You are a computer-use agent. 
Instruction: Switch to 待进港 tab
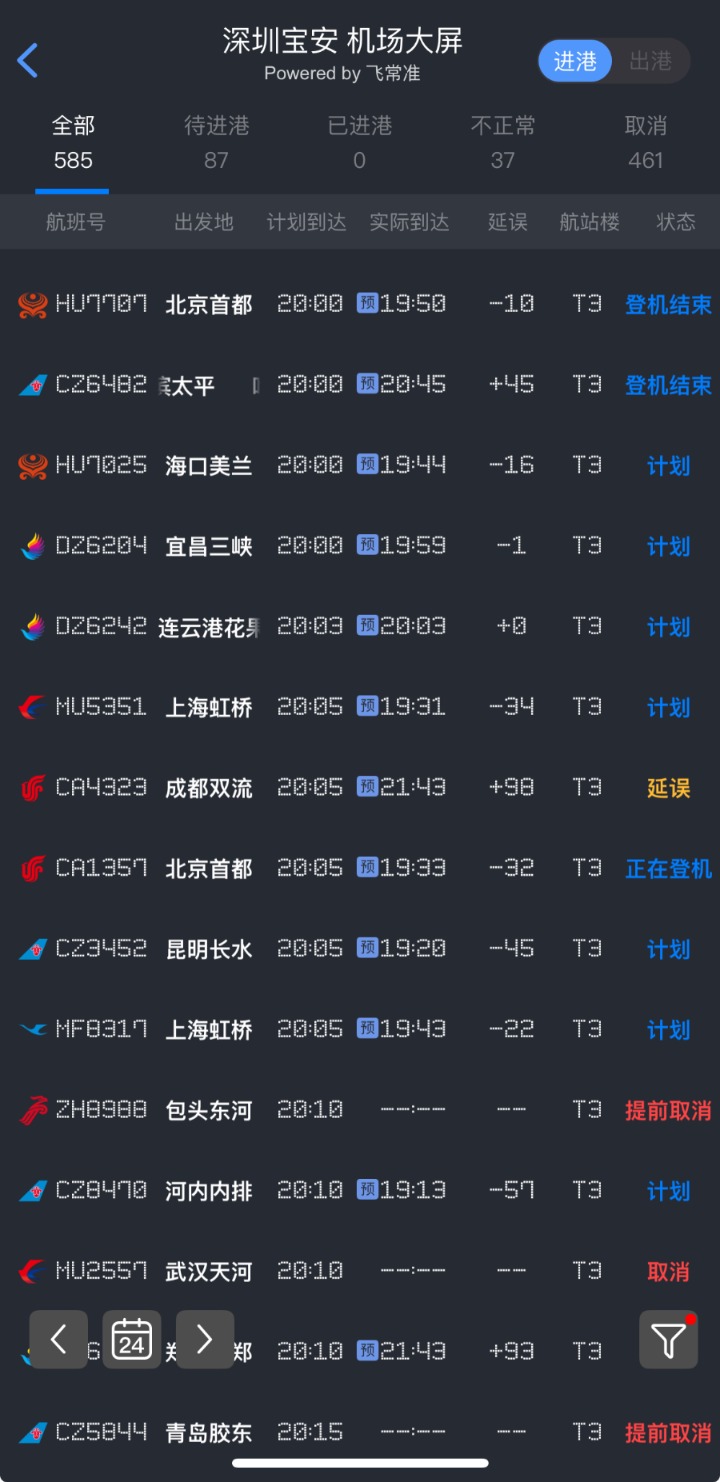[x=216, y=142]
